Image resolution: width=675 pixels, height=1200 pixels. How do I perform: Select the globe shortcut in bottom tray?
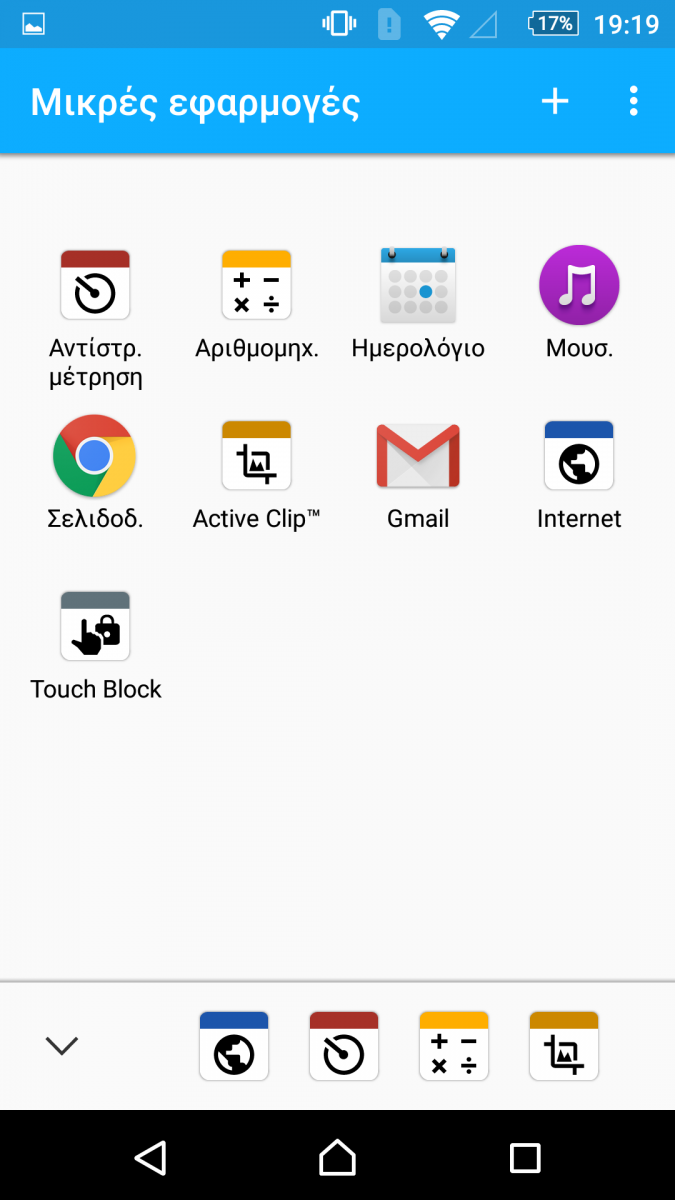[234, 1046]
